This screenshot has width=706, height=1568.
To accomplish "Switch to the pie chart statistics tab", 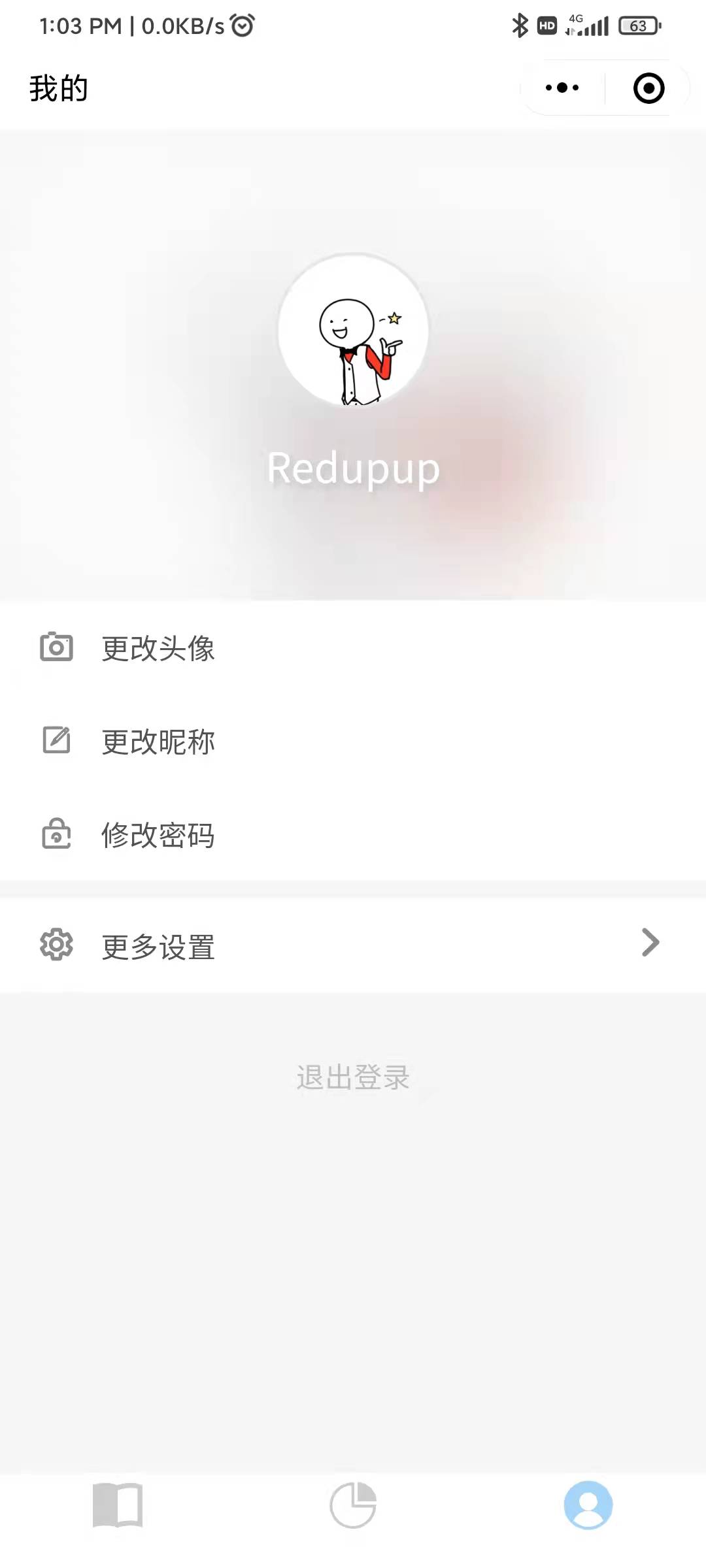I will point(353,1505).
